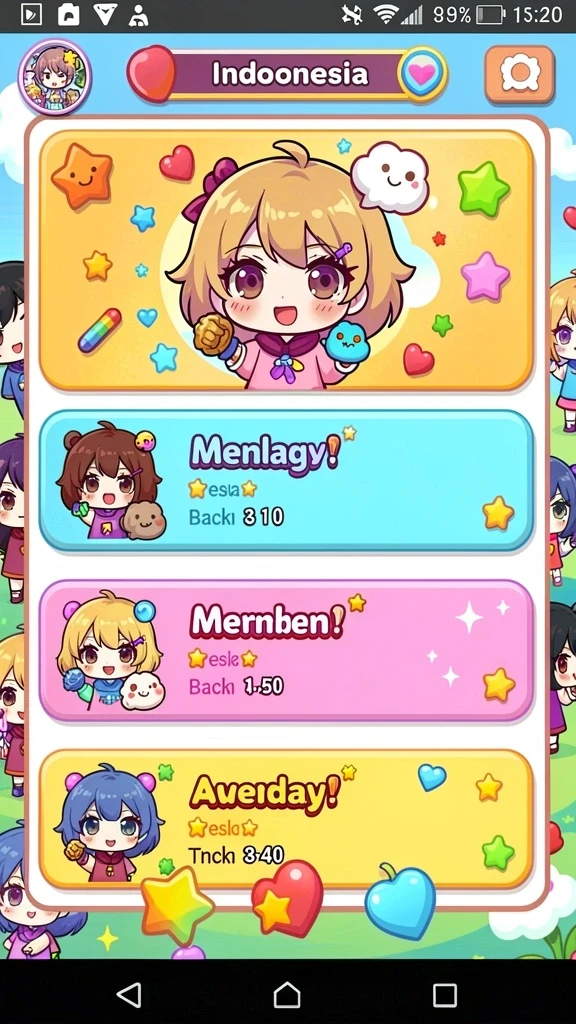This screenshot has height=1024, width=576.
Task: Show recent apps
Action: tap(445, 995)
